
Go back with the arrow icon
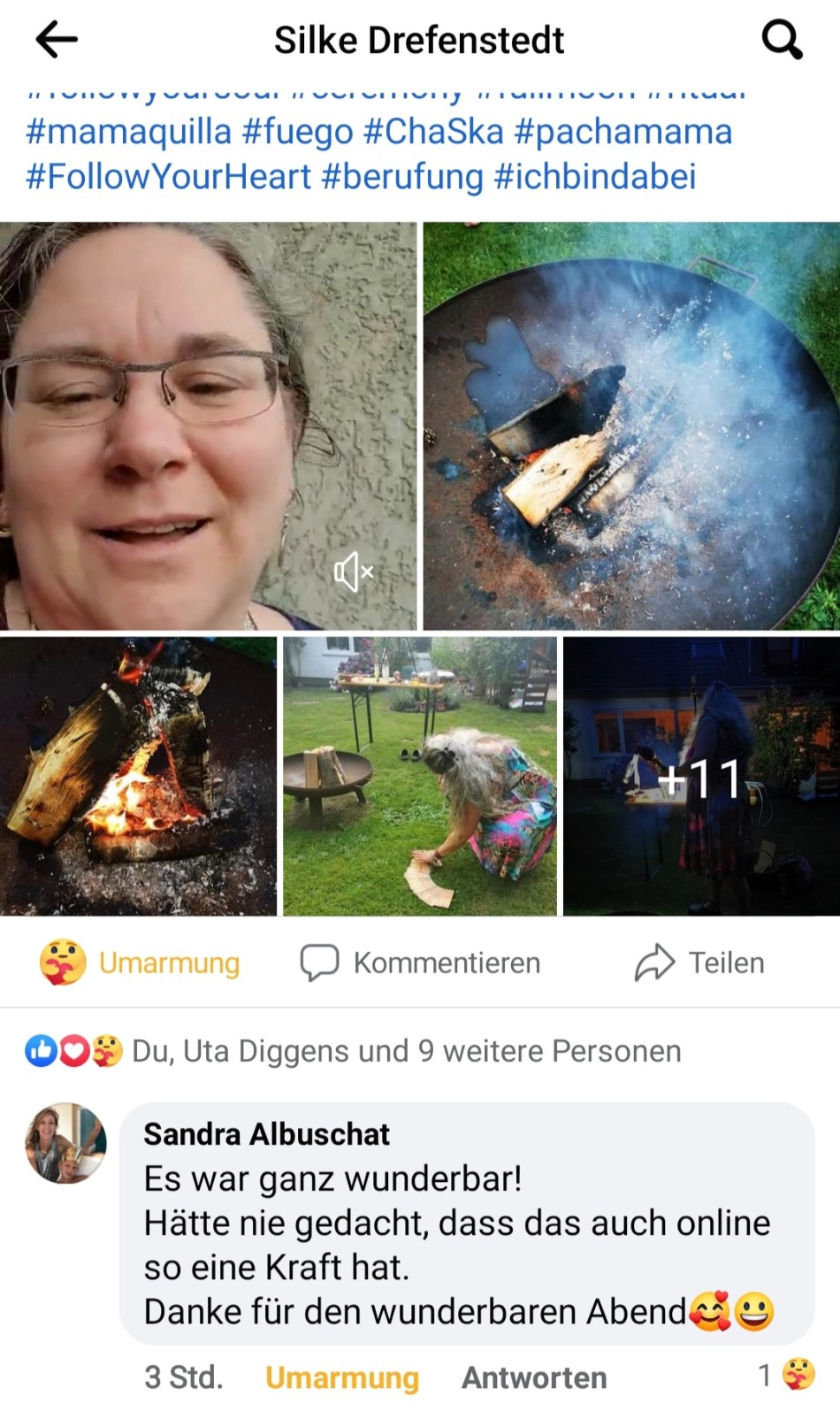57,40
